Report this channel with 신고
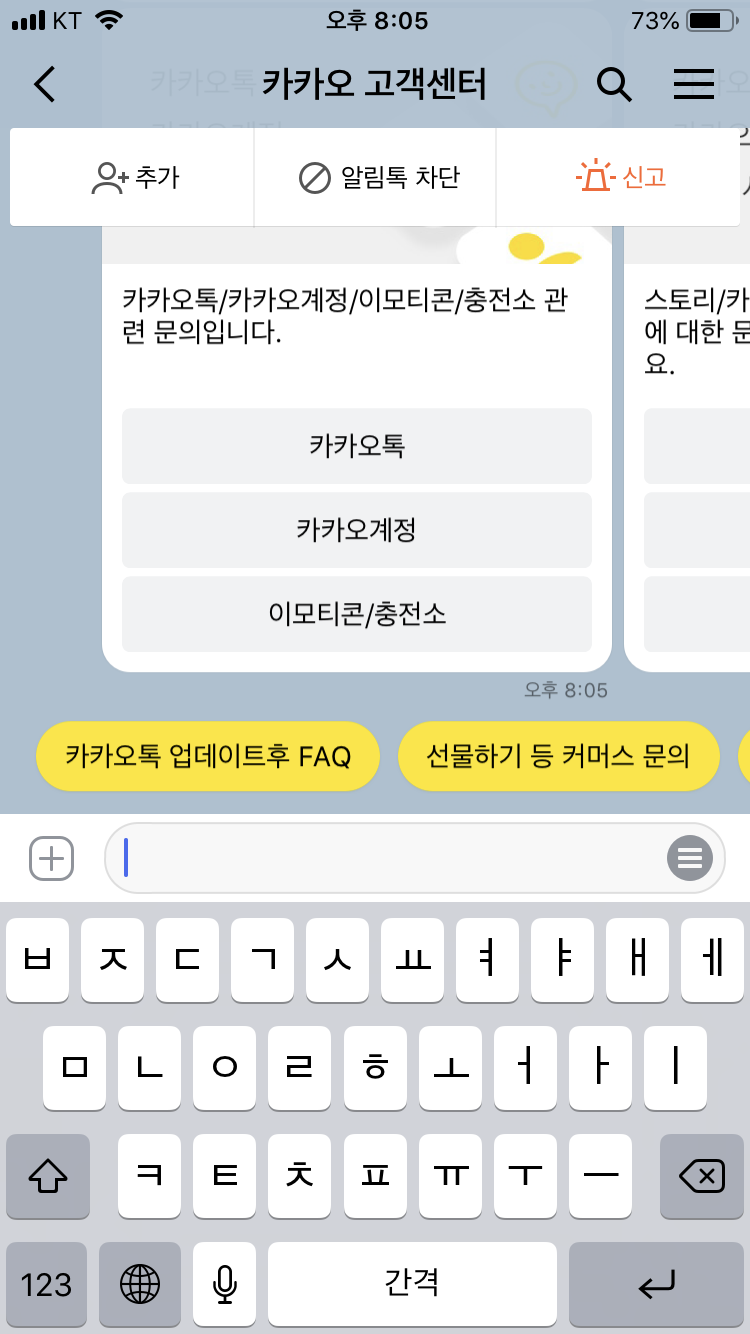The image size is (750, 1334). tap(621, 178)
